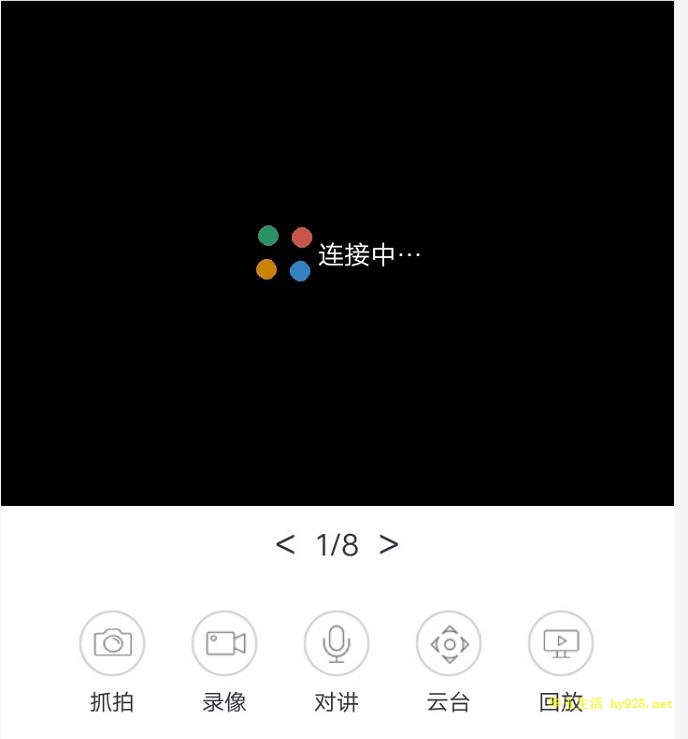Go to the next camera channel
The width and height of the screenshot is (688, 739).
(x=389, y=545)
